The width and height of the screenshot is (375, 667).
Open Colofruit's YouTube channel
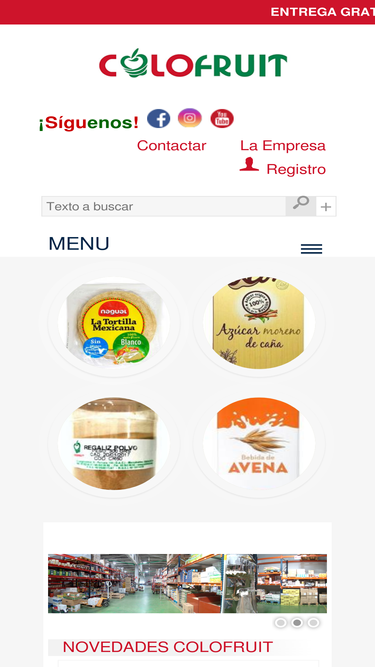tap(222, 118)
